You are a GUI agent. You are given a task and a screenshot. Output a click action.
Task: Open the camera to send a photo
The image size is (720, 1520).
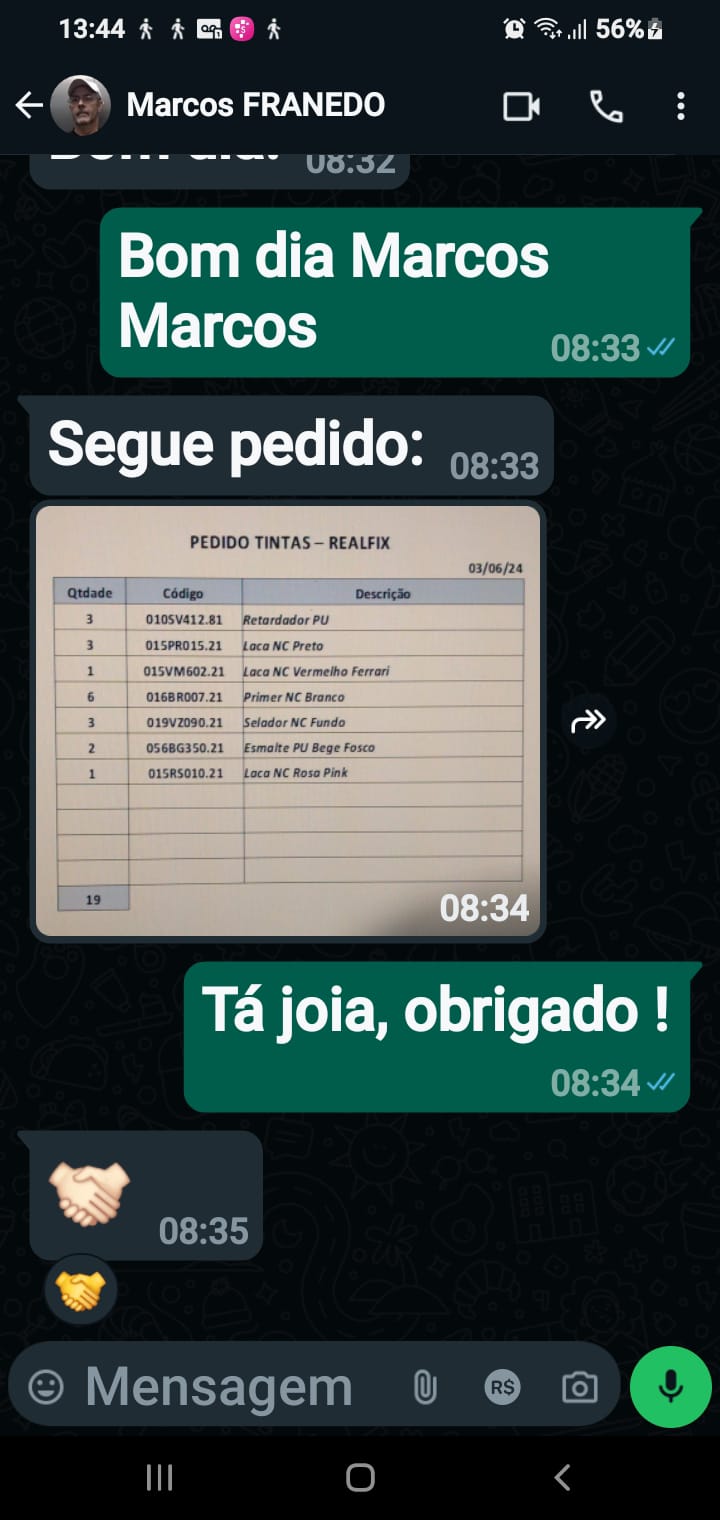tap(579, 1386)
